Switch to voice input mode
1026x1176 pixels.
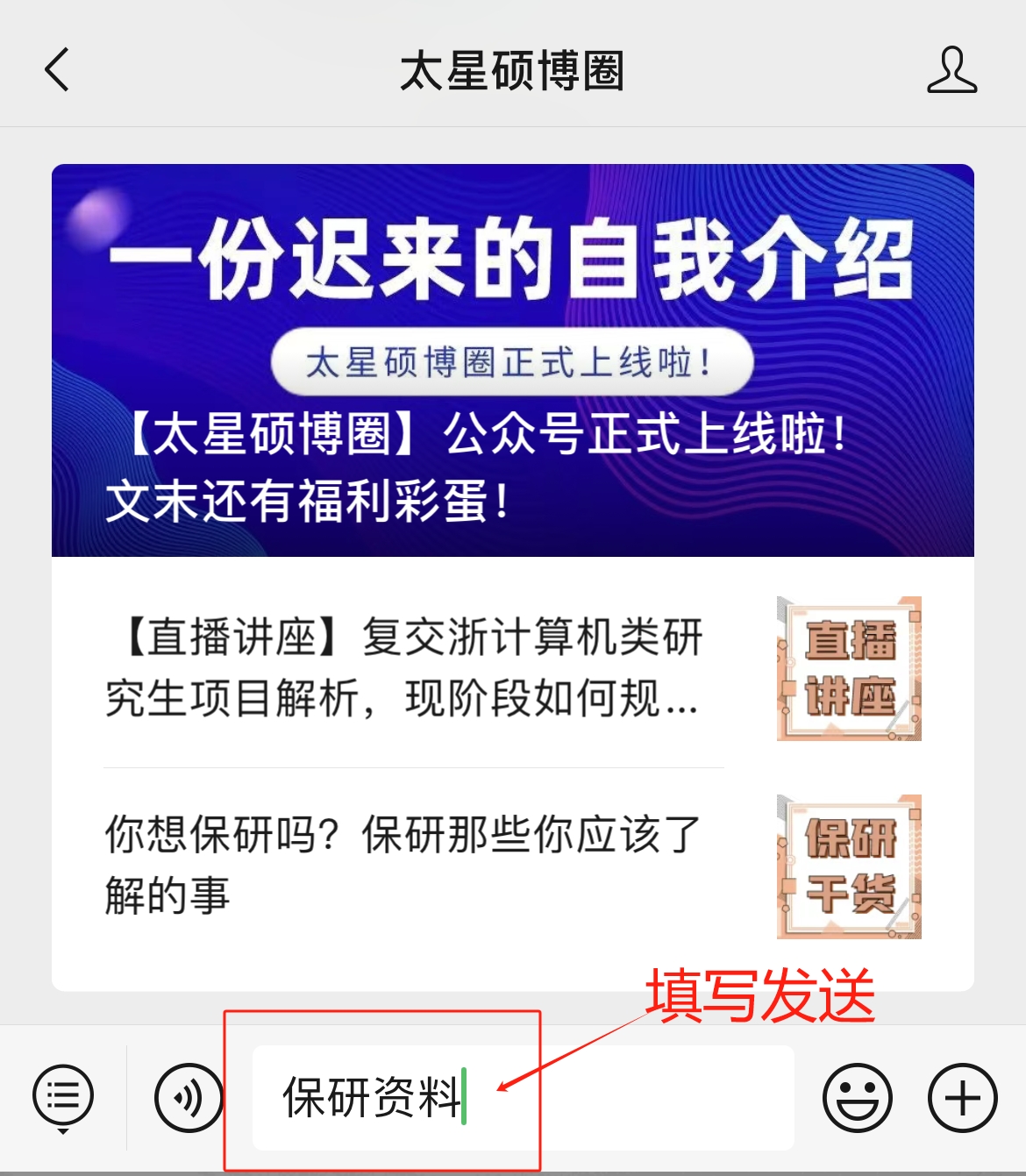189,1097
